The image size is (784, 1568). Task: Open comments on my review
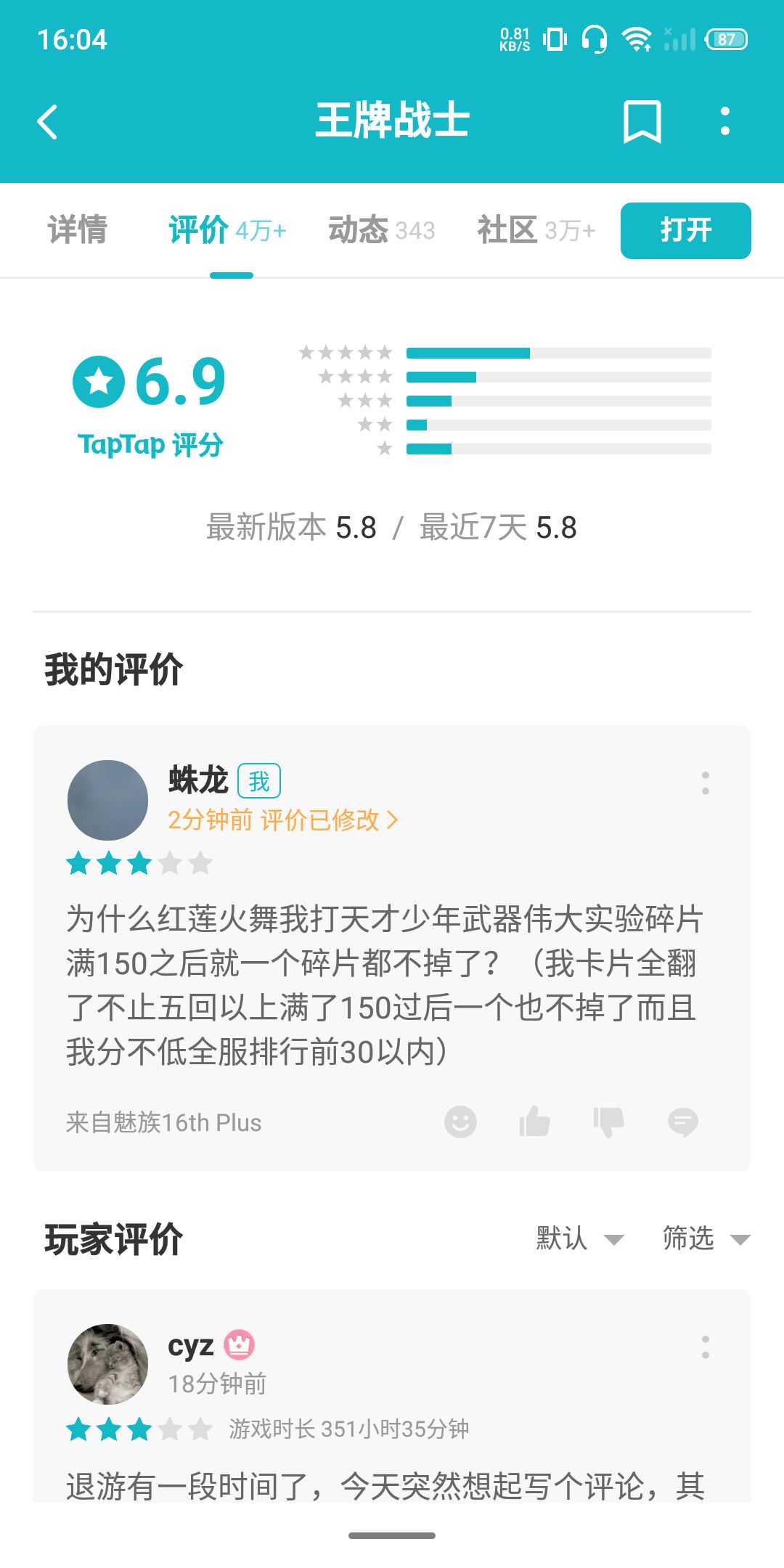click(682, 1122)
